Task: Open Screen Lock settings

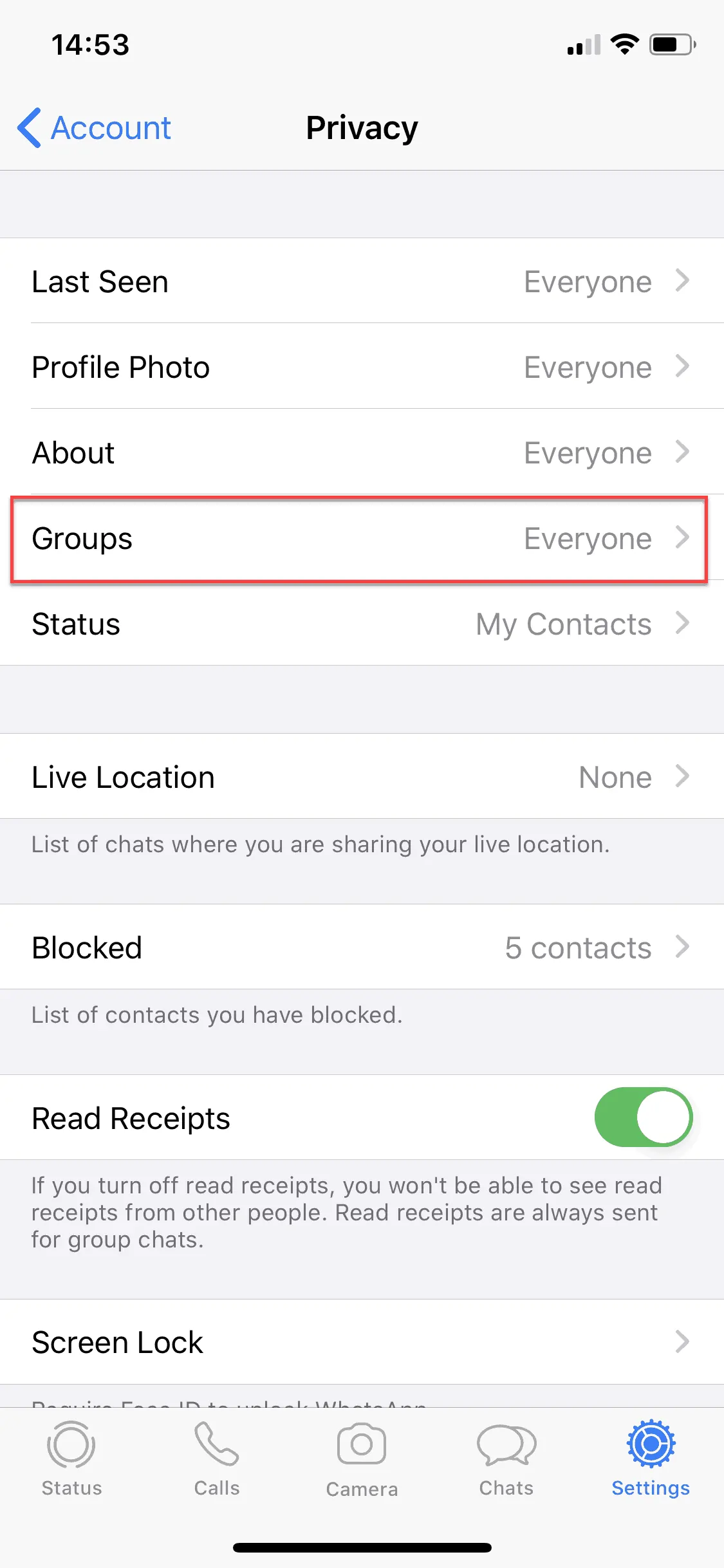Action: click(x=362, y=1342)
